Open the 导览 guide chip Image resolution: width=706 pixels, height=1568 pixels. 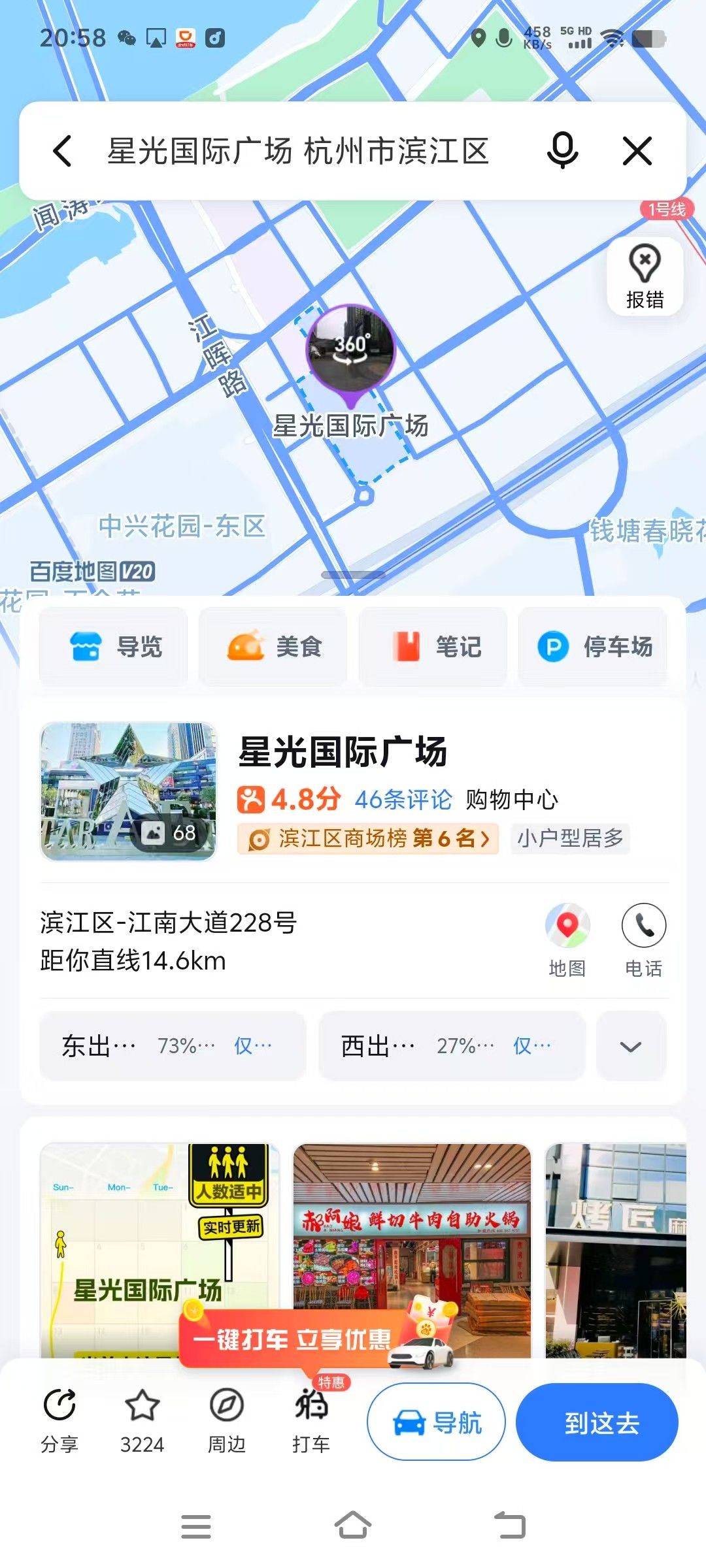point(113,647)
